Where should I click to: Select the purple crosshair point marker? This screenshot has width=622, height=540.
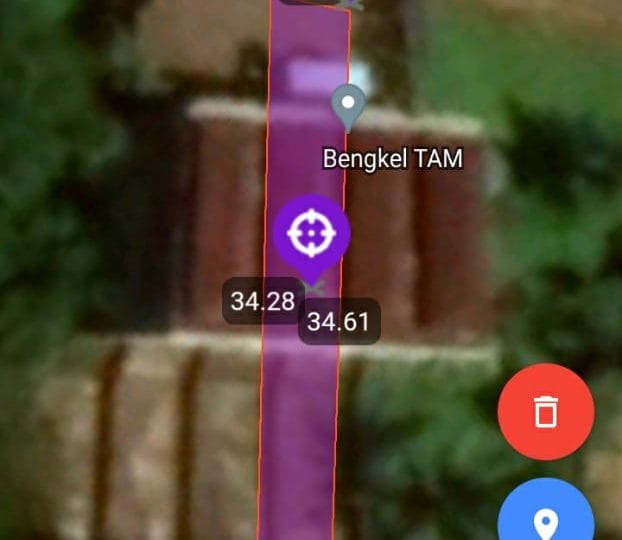[x=311, y=233]
